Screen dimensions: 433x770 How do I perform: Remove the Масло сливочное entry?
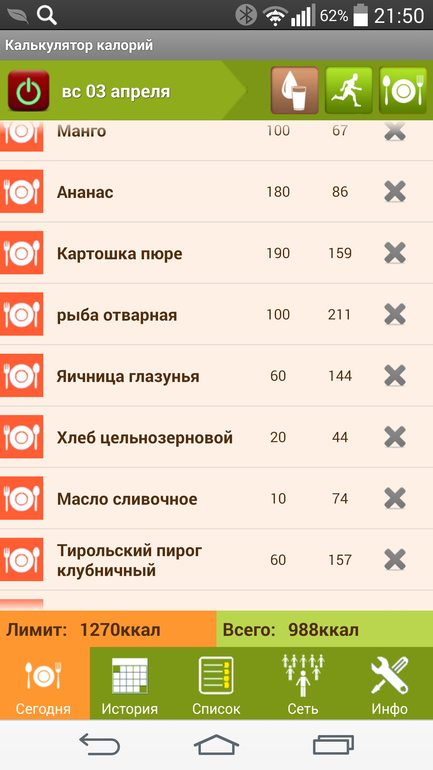coord(395,498)
